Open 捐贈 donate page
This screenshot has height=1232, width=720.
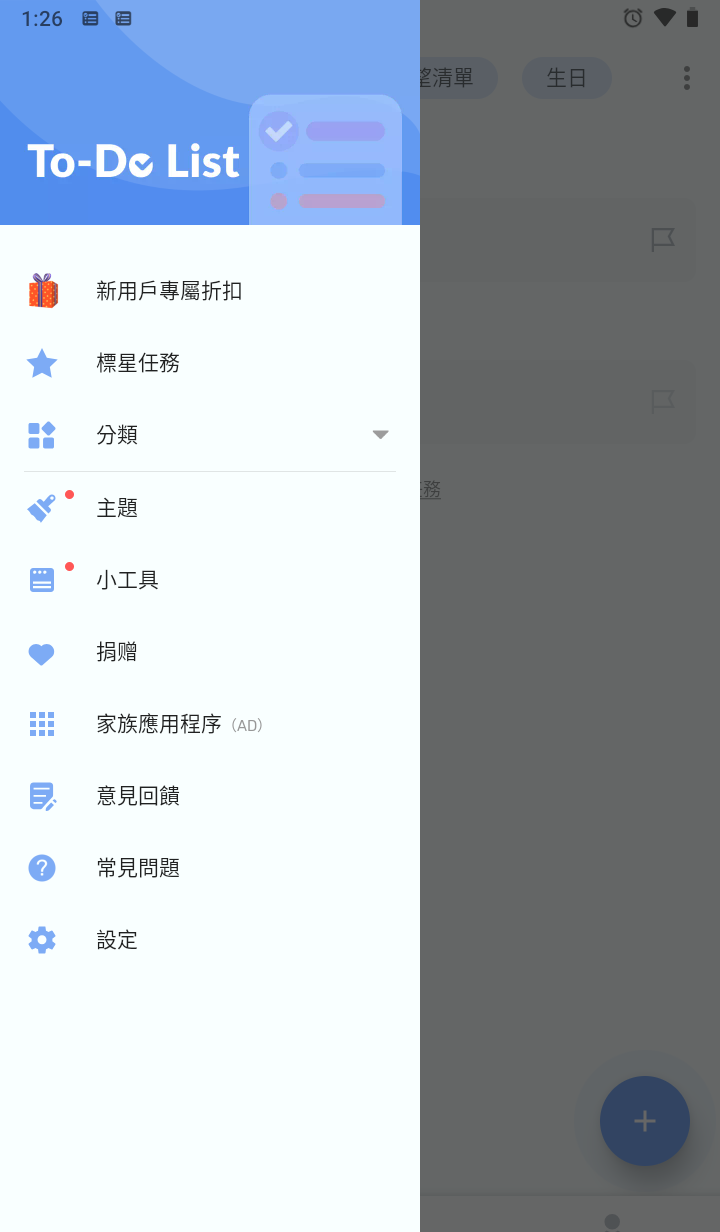click(x=117, y=652)
